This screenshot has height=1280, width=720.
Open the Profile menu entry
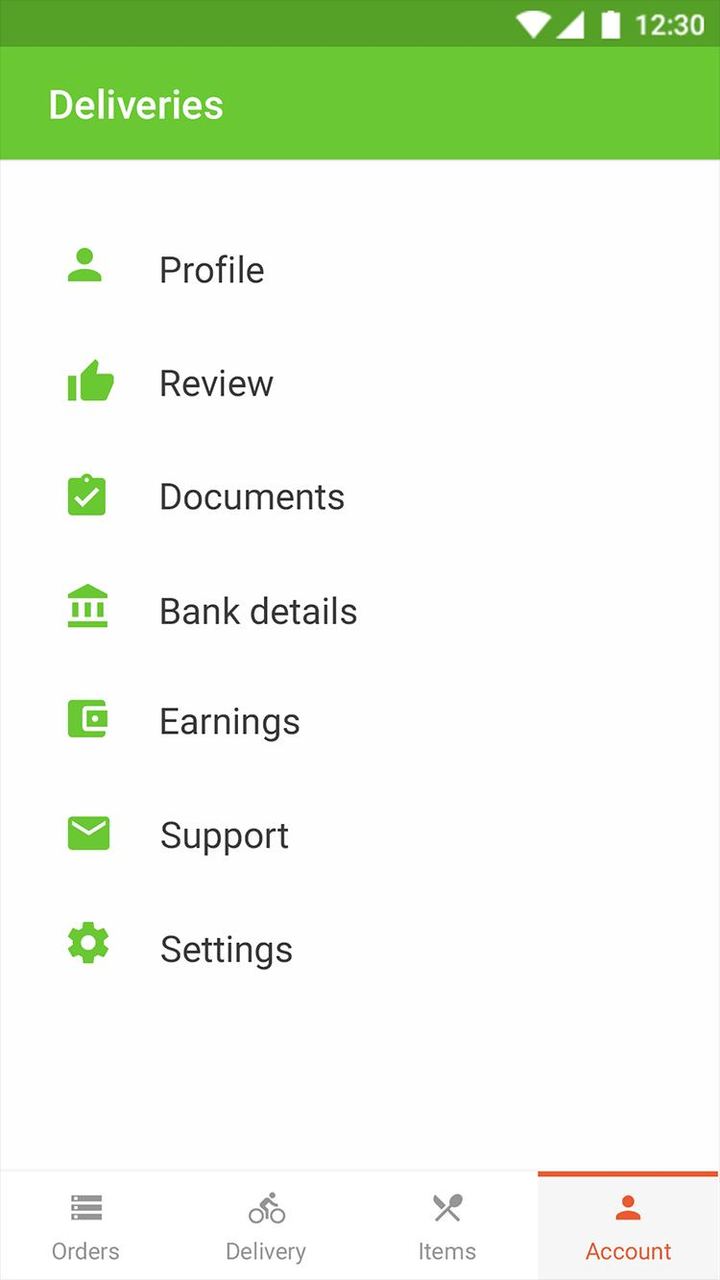pos(210,269)
